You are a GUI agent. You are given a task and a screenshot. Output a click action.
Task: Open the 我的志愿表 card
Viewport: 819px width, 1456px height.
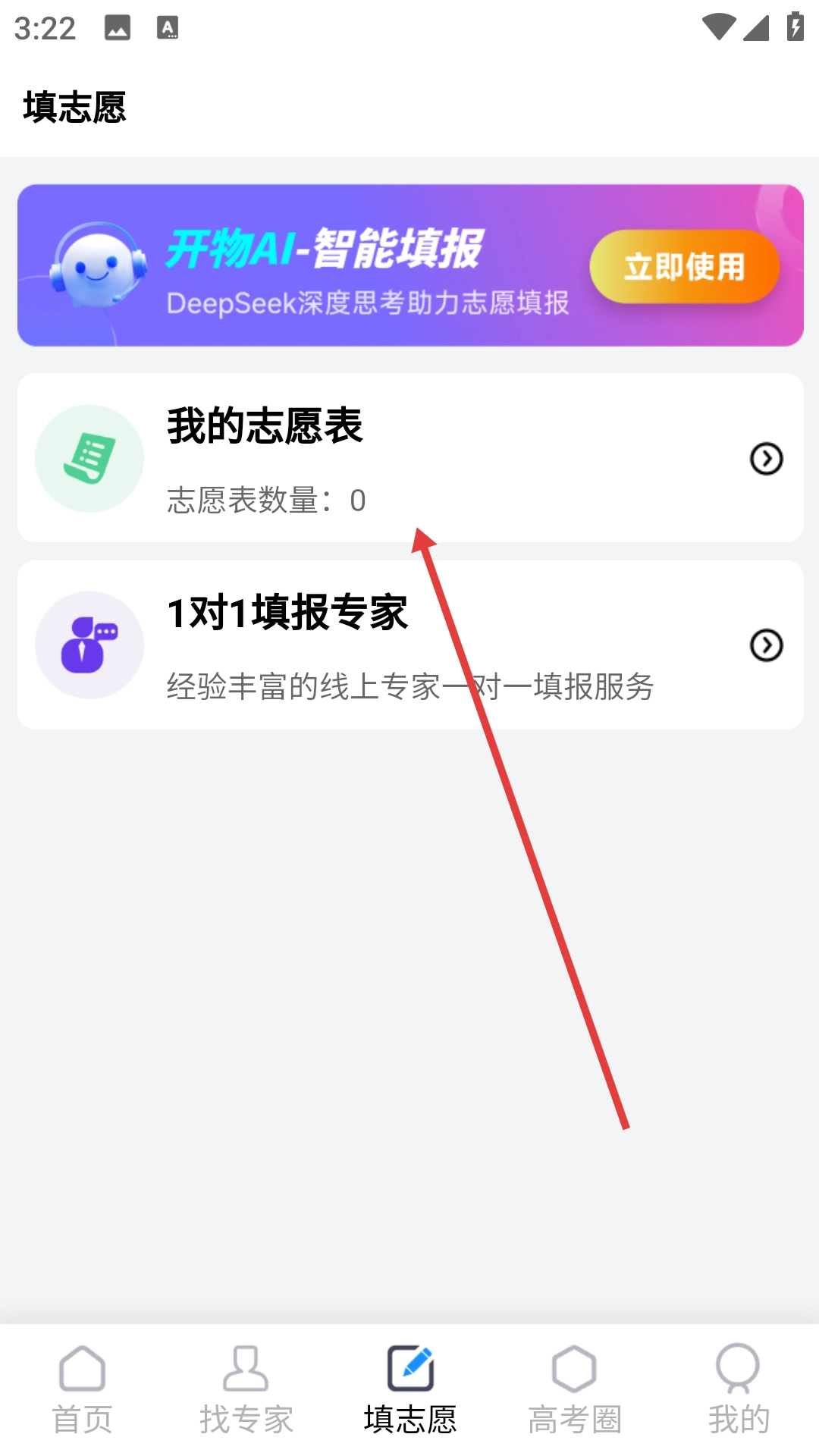(x=409, y=458)
